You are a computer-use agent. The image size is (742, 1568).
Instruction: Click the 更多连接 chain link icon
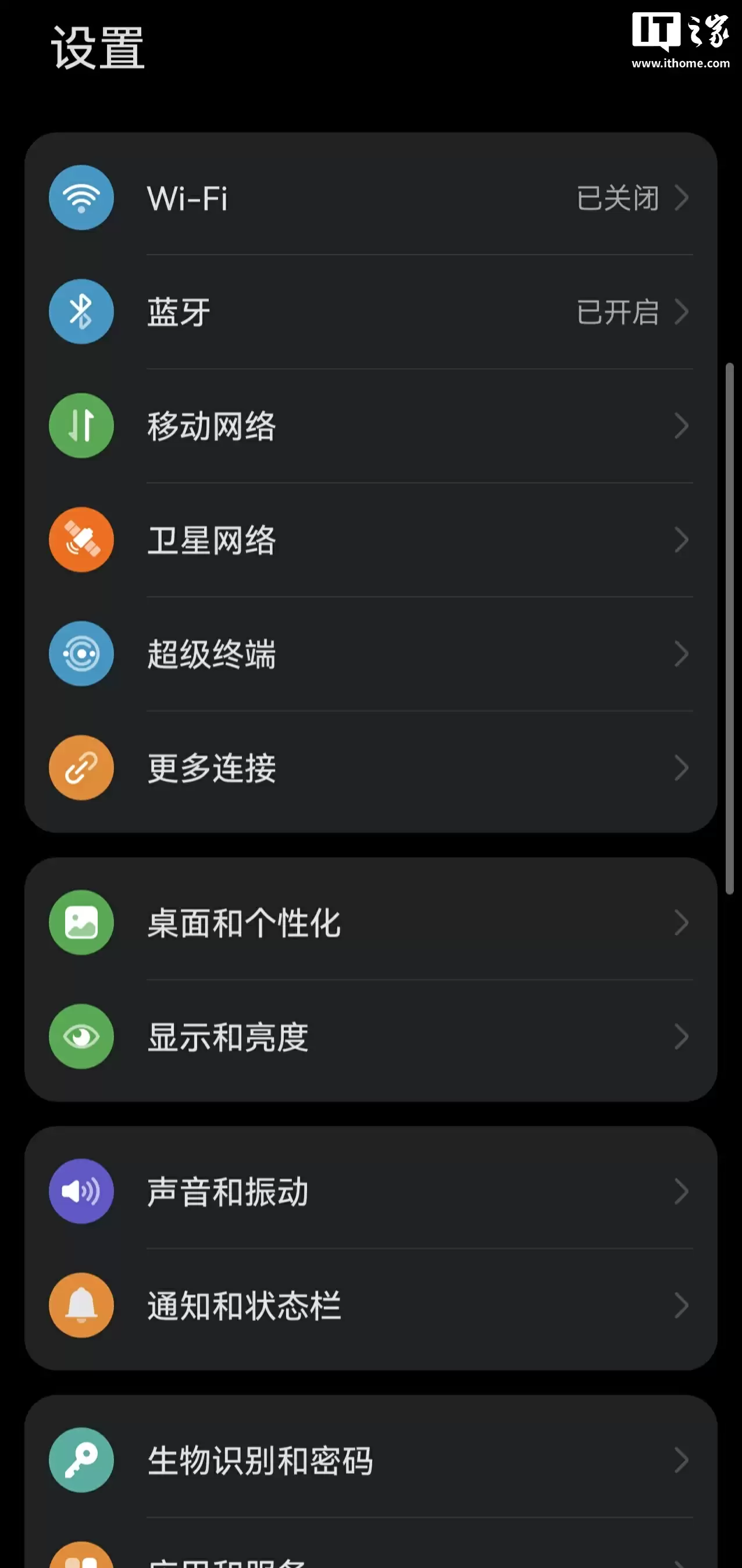click(x=81, y=767)
